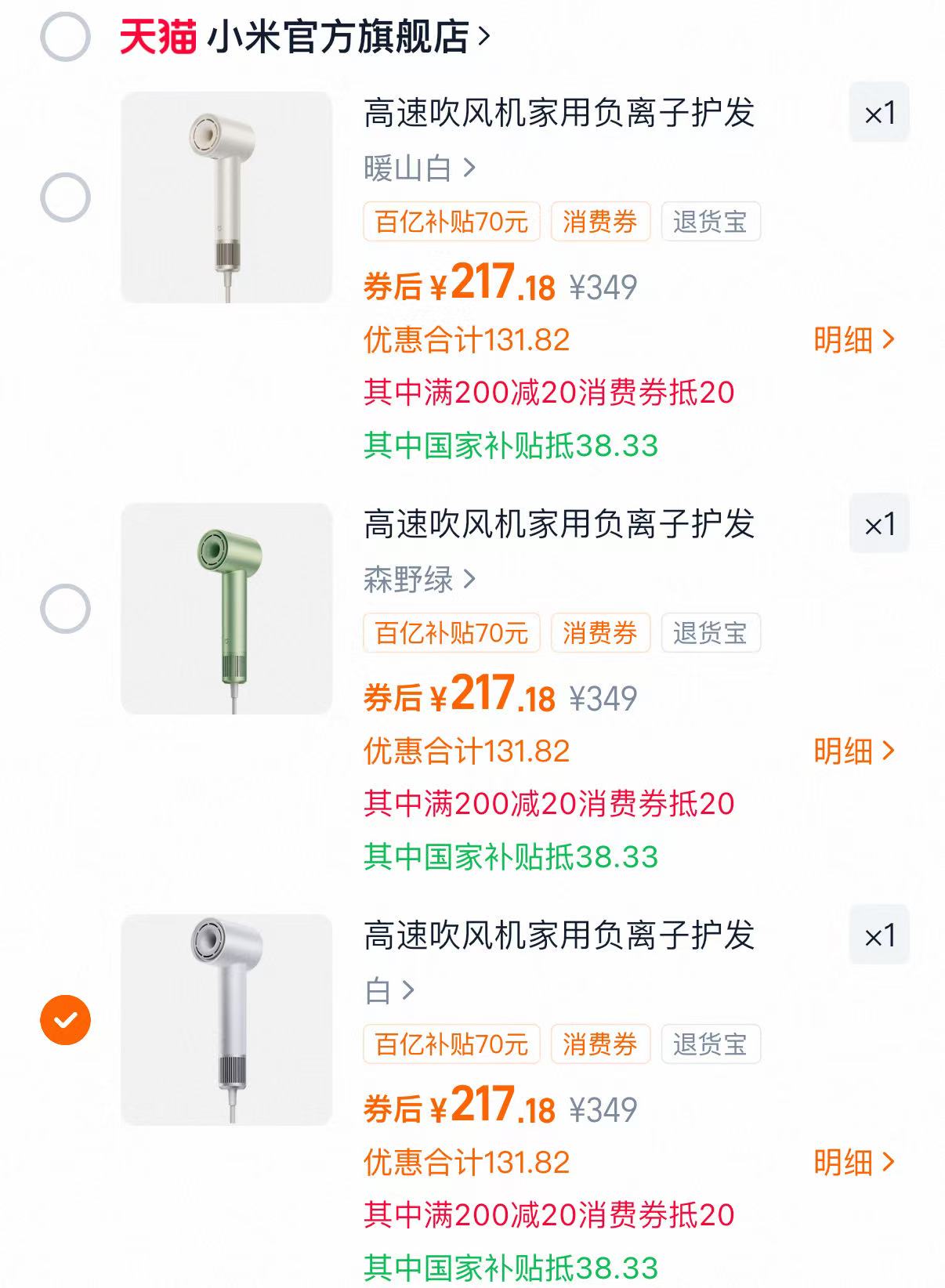This screenshot has height=1288, width=945.
Task: Click the 退货宝 badge on the white dryer
Action: tap(710, 1044)
